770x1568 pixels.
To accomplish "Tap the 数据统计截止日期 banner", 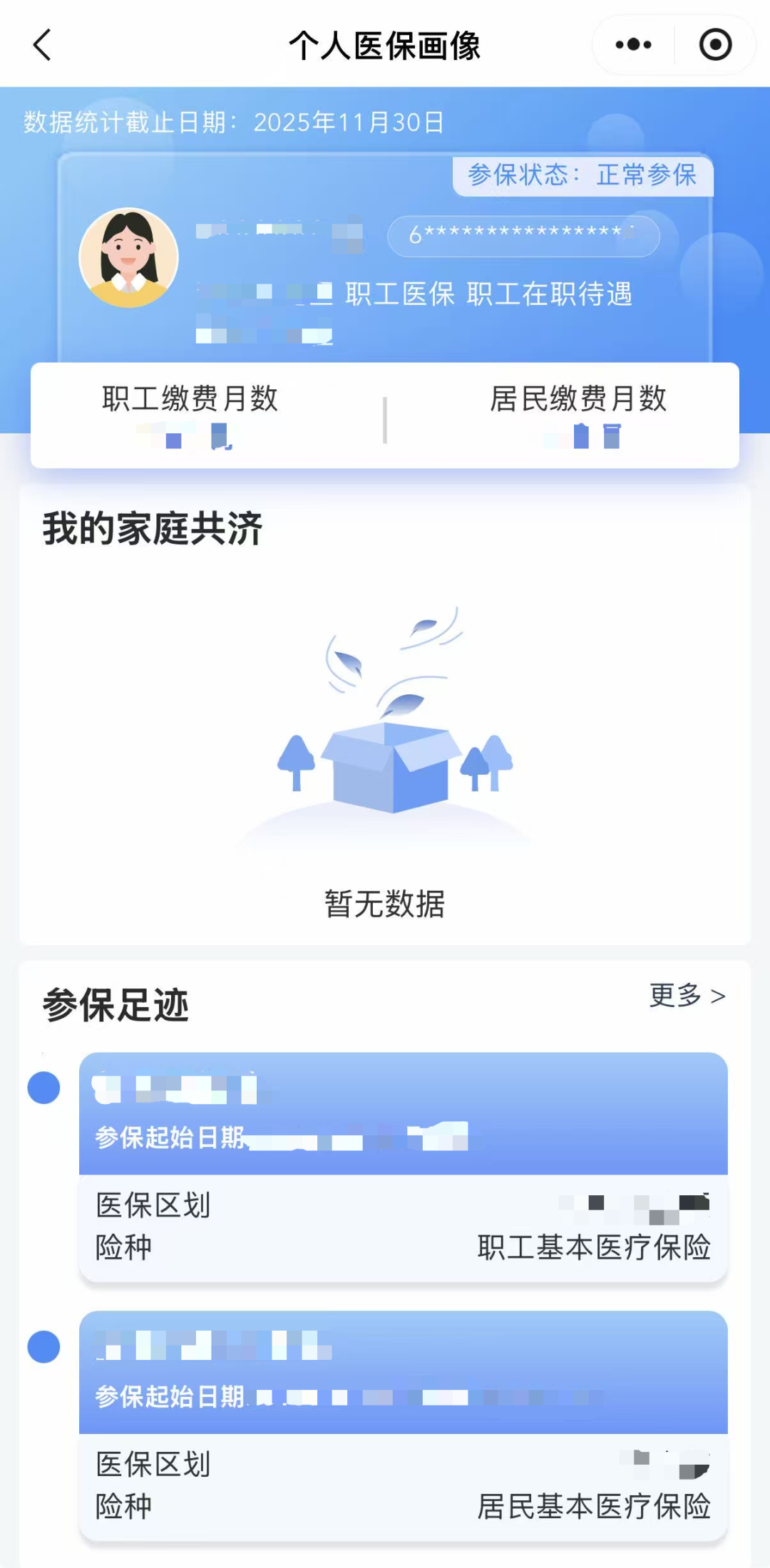I will 232,122.
